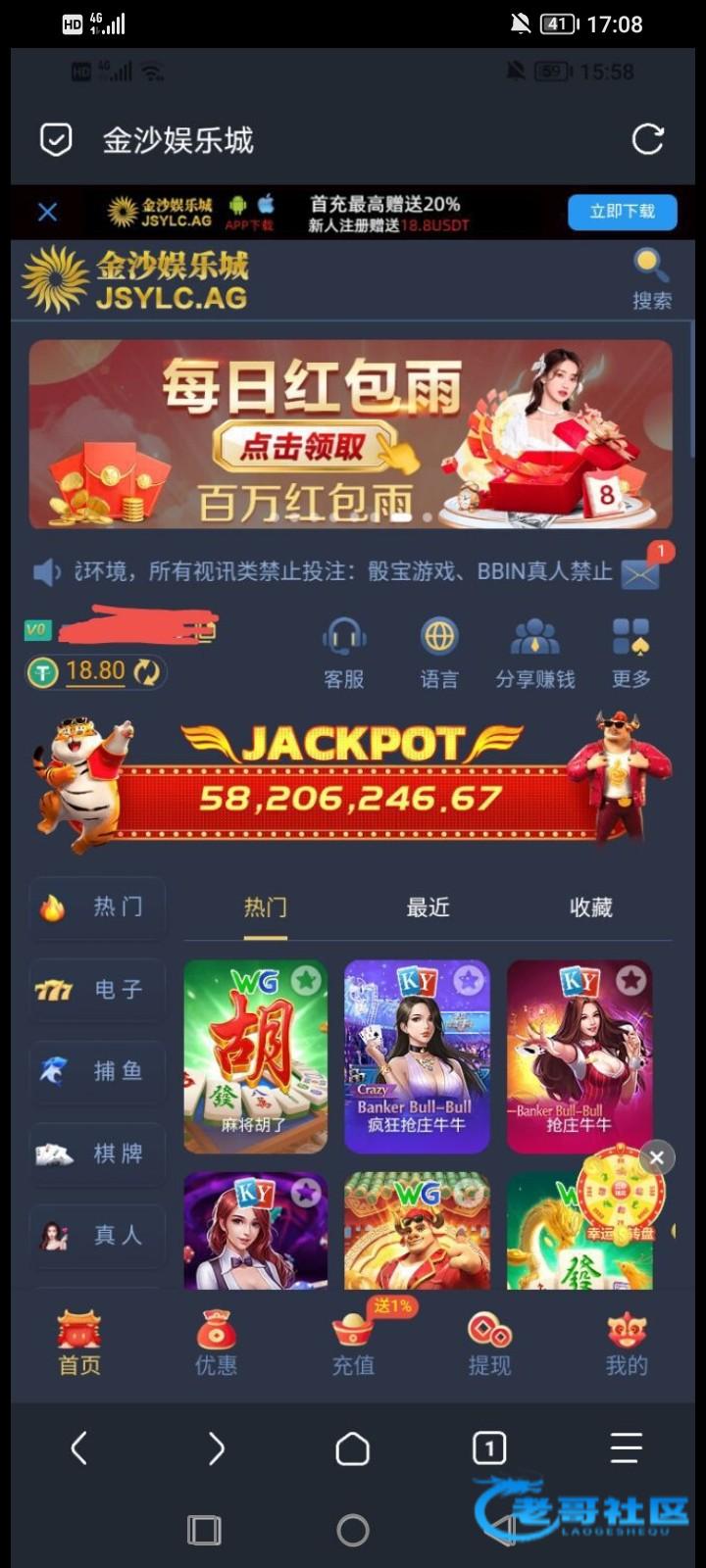Dismiss the app download banner
The height and width of the screenshot is (1568, 706).
click(47, 212)
